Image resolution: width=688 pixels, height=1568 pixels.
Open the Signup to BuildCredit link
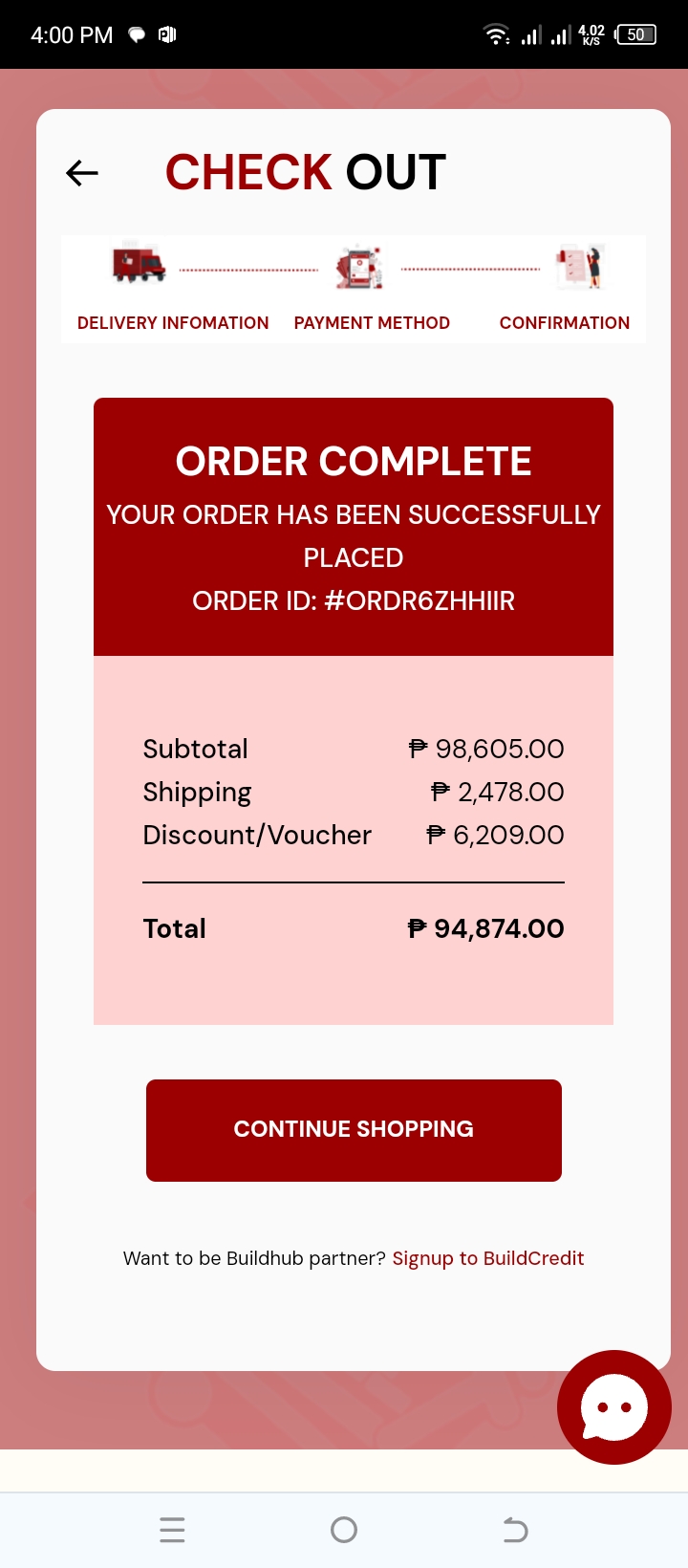pyautogui.click(x=487, y=1258)
